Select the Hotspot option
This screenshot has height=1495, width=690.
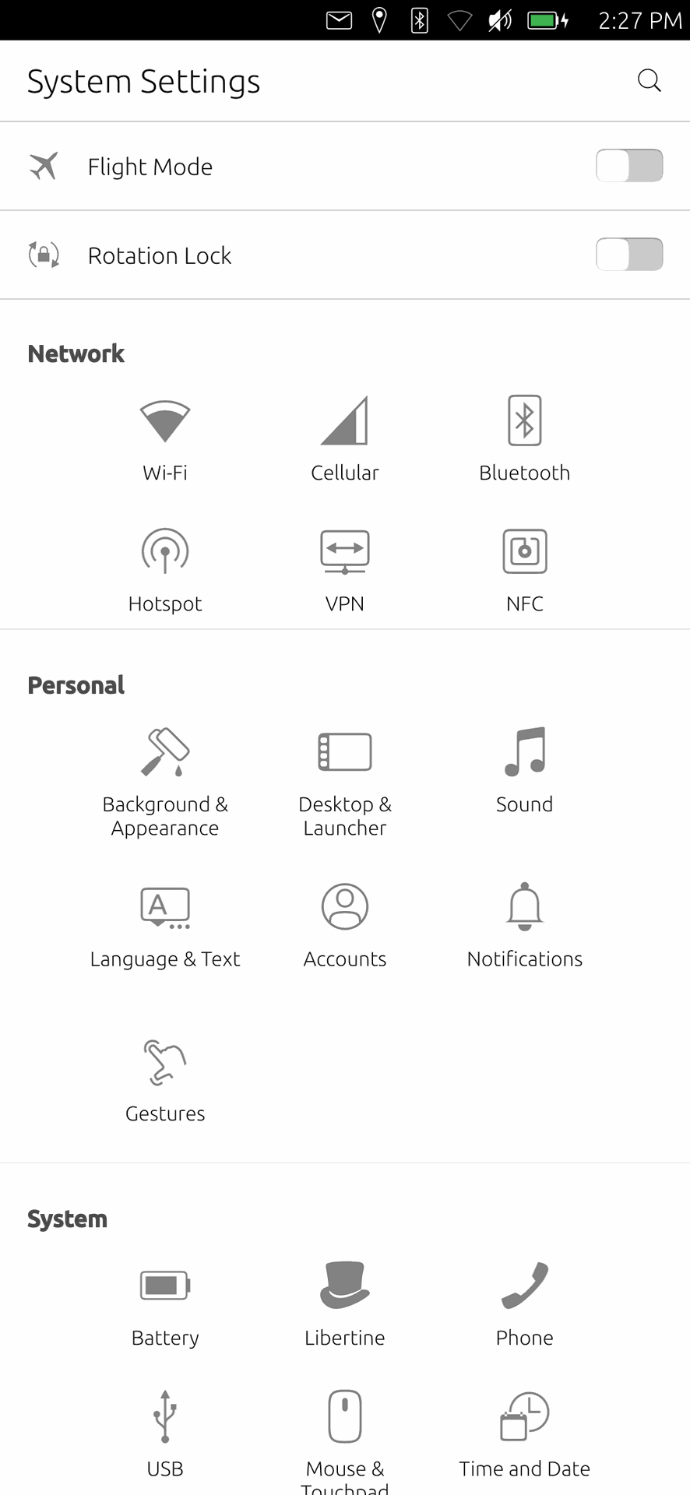tap(165, 569)
